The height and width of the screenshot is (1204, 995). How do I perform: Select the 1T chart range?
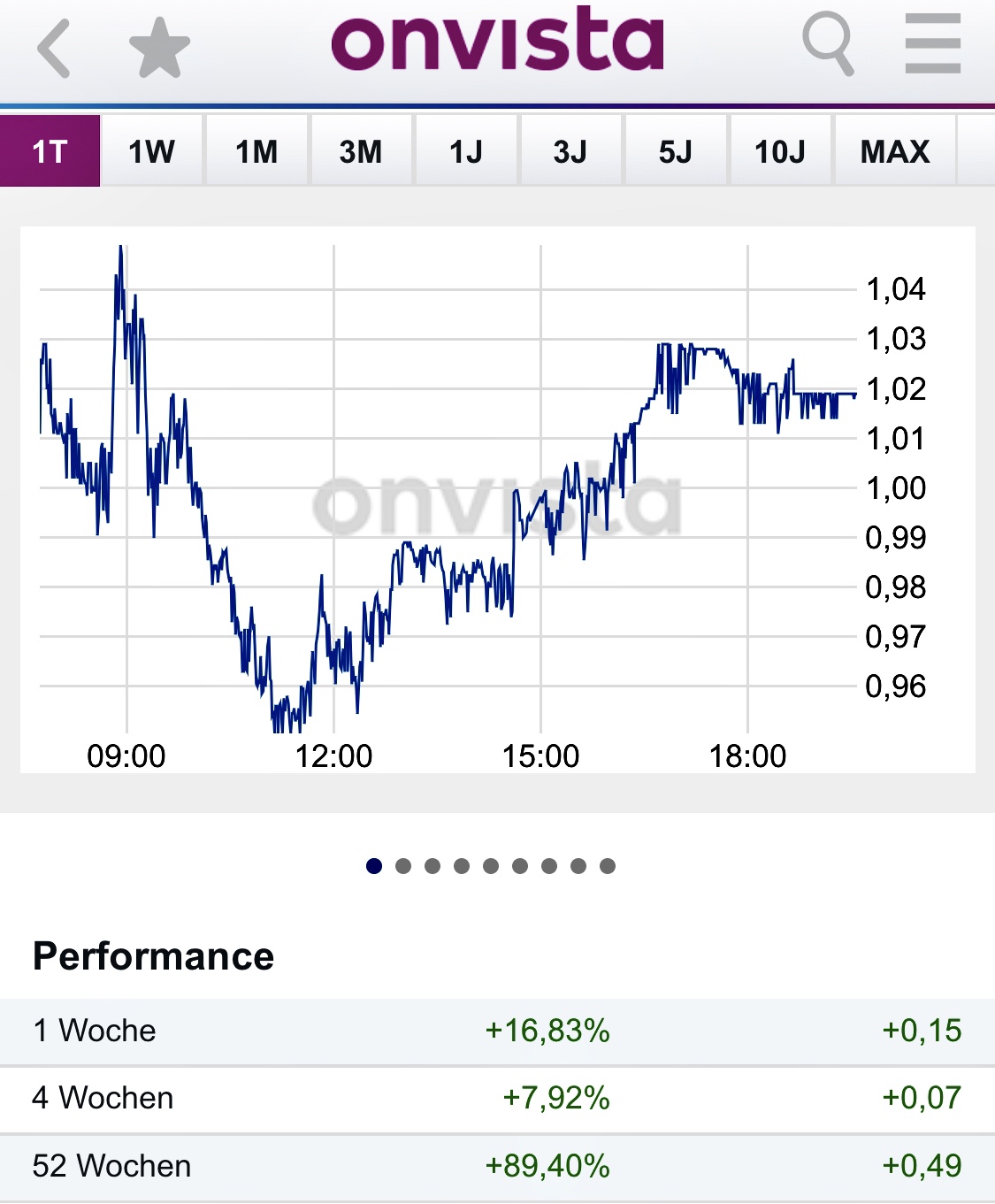50,151
